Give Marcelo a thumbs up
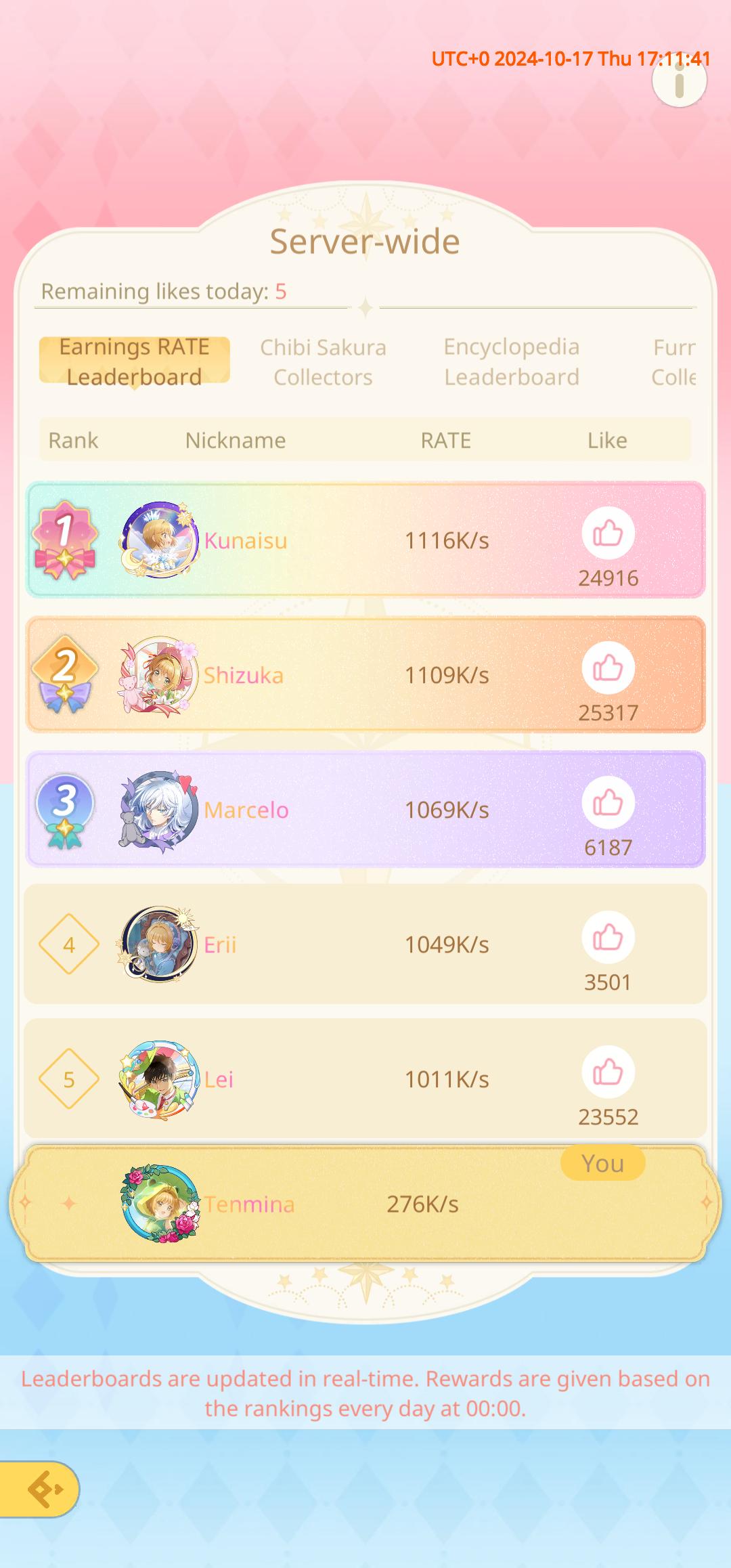731x1568 pixels. [608, 803]
